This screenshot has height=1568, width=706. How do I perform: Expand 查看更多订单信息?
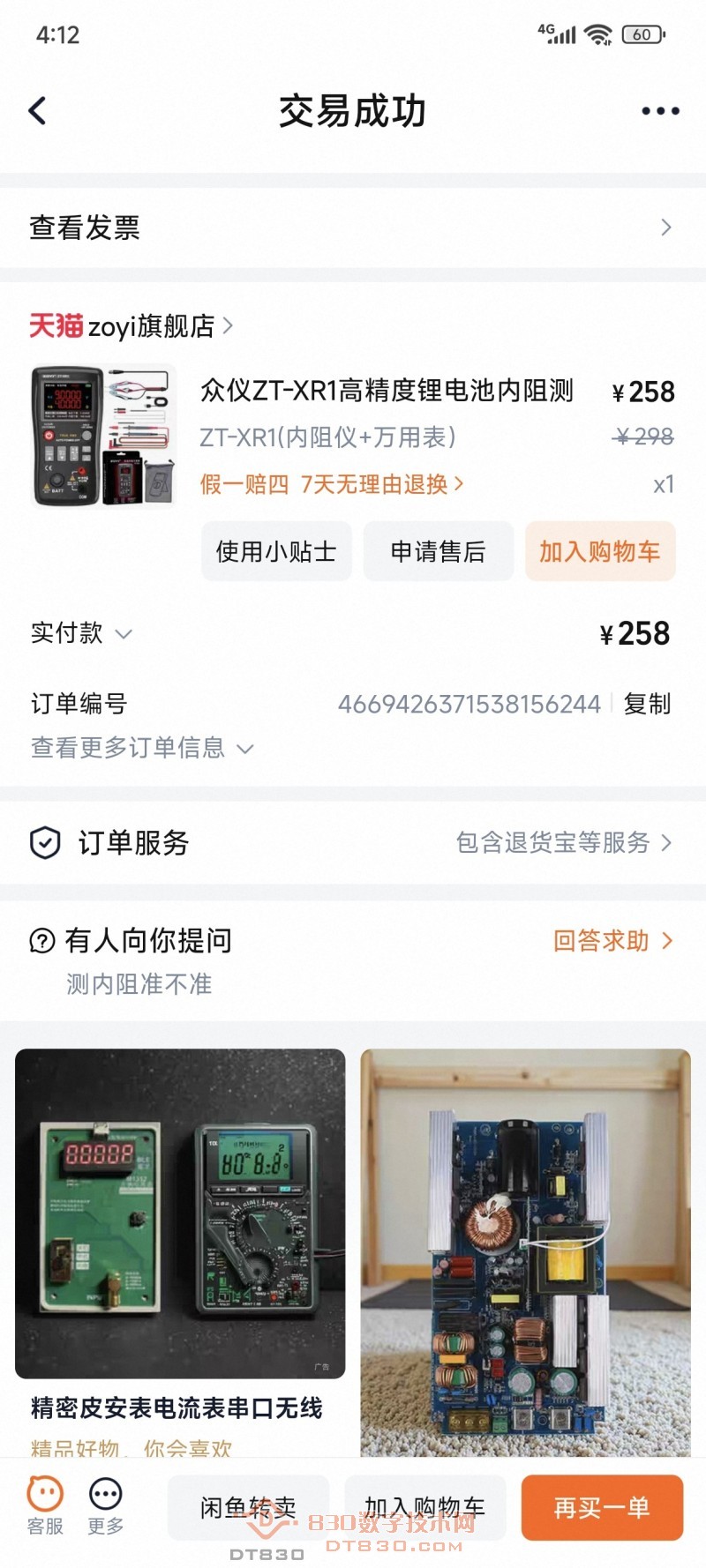click(x=141, y=748)
